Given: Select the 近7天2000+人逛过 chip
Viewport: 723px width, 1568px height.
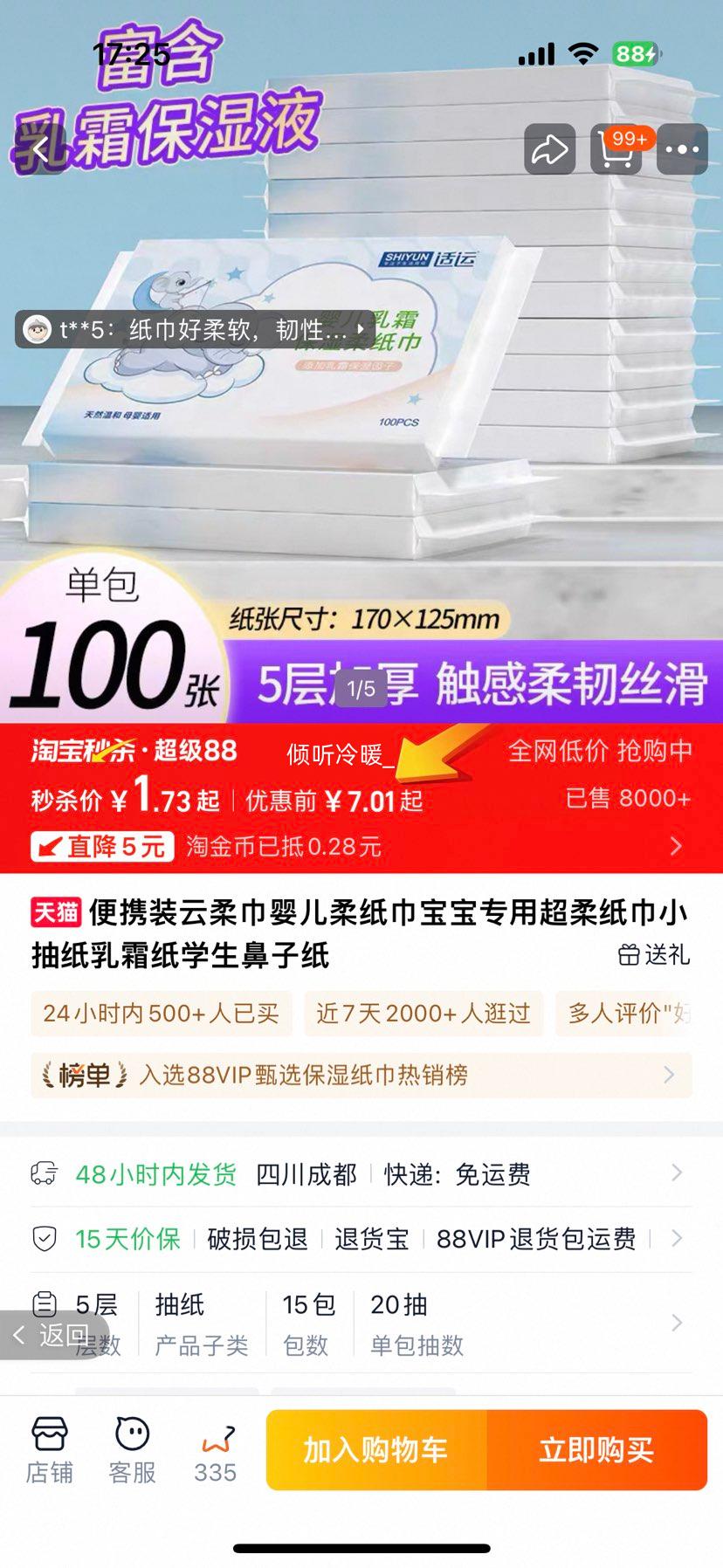Looking at the screenshot, I should click(423, 1013).
